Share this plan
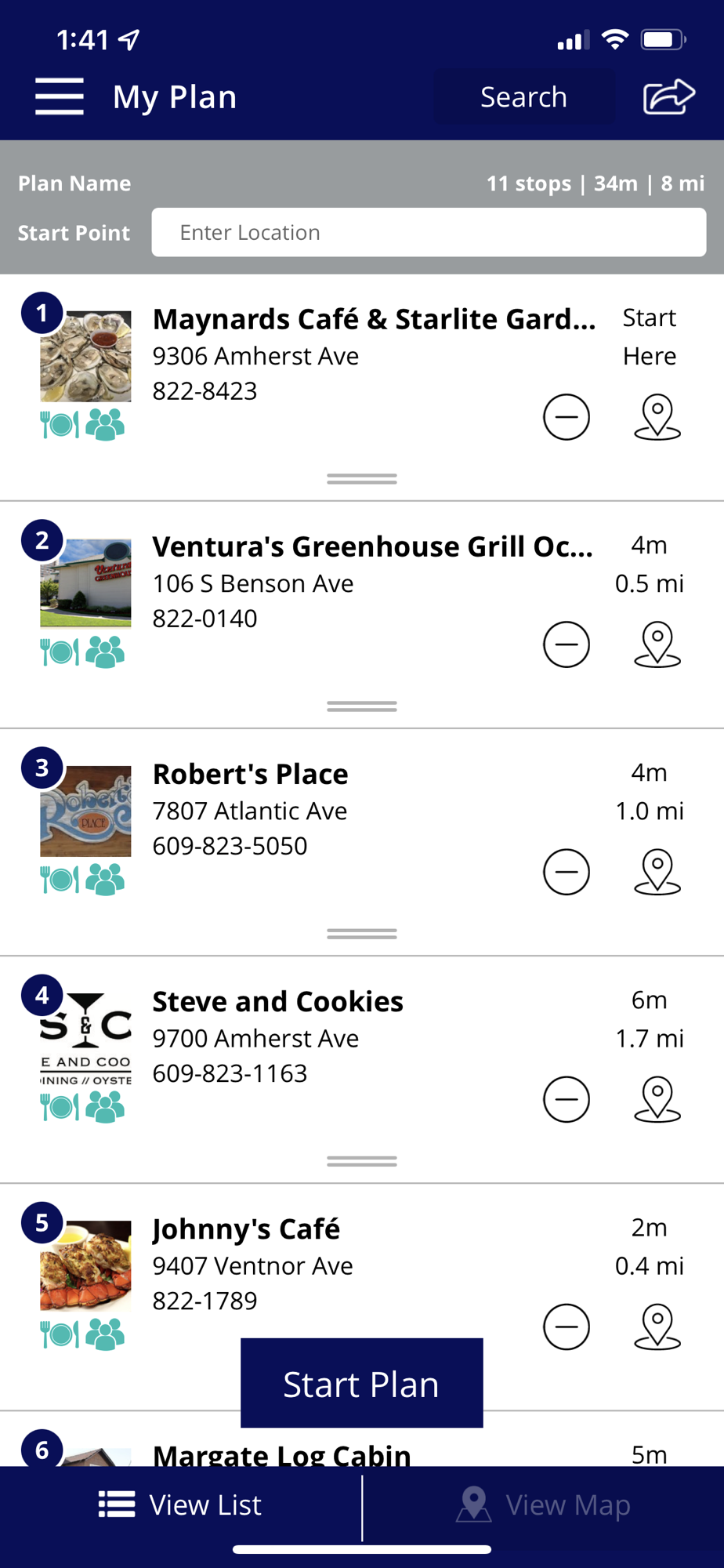 (668, 97)
